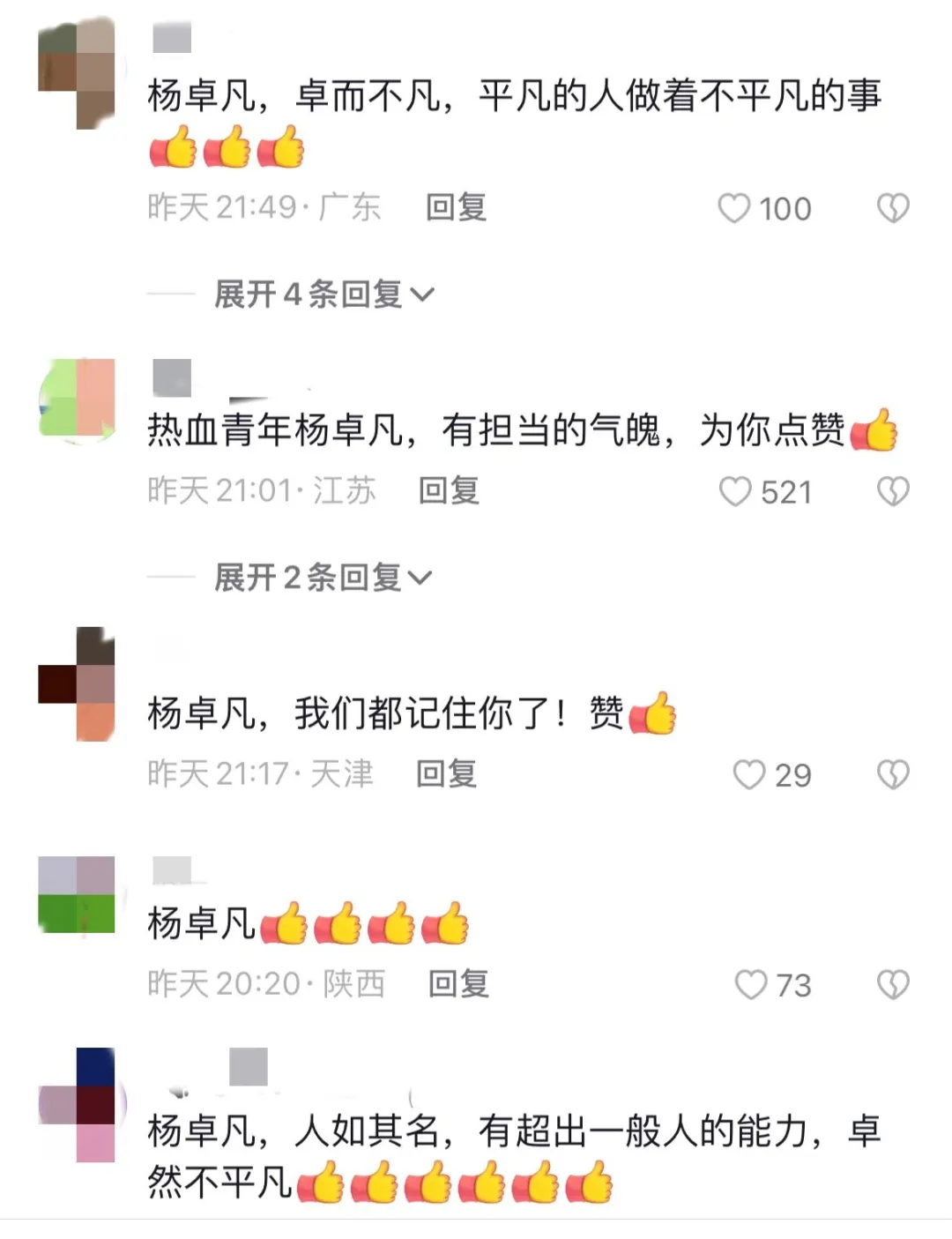Screen dimensions: 952x1239
Task: Reply to the Tianjin comment (回复)
Action: [x=446, y=773]
